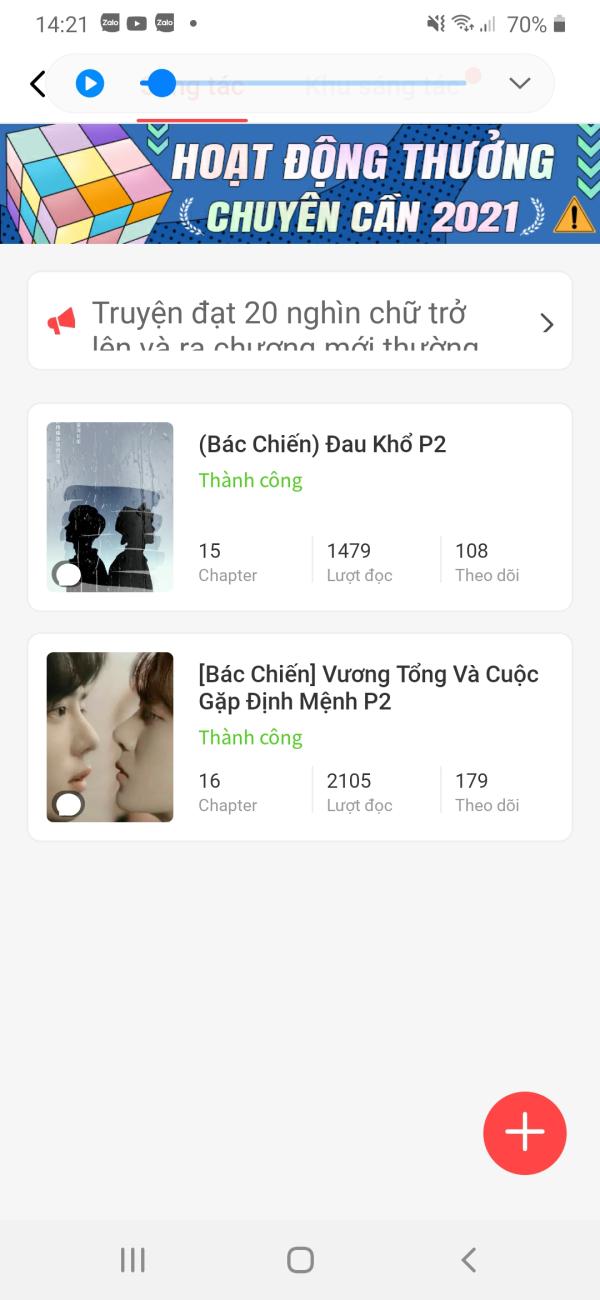This screenshot has width=600, height=1300.
Task: Tap the system home button
Action: click(300, 1259)
